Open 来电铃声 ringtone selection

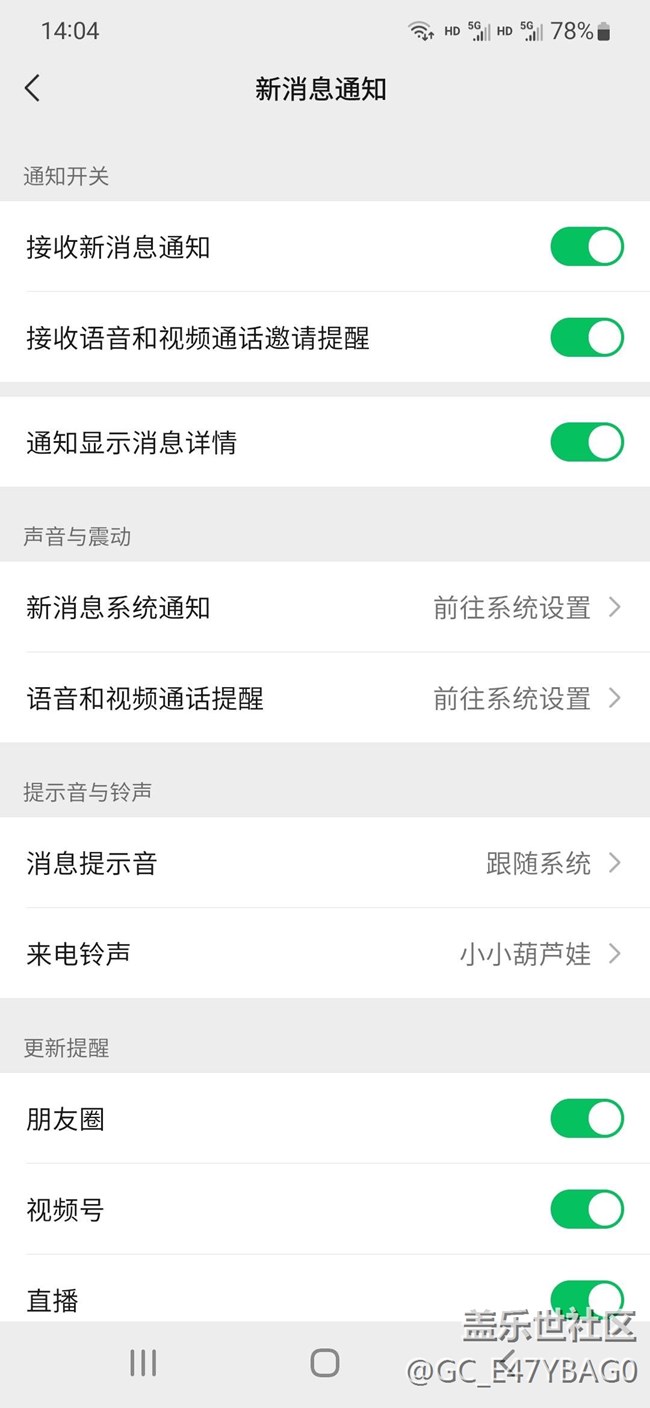pyautogui.click(x=325, y=954)
